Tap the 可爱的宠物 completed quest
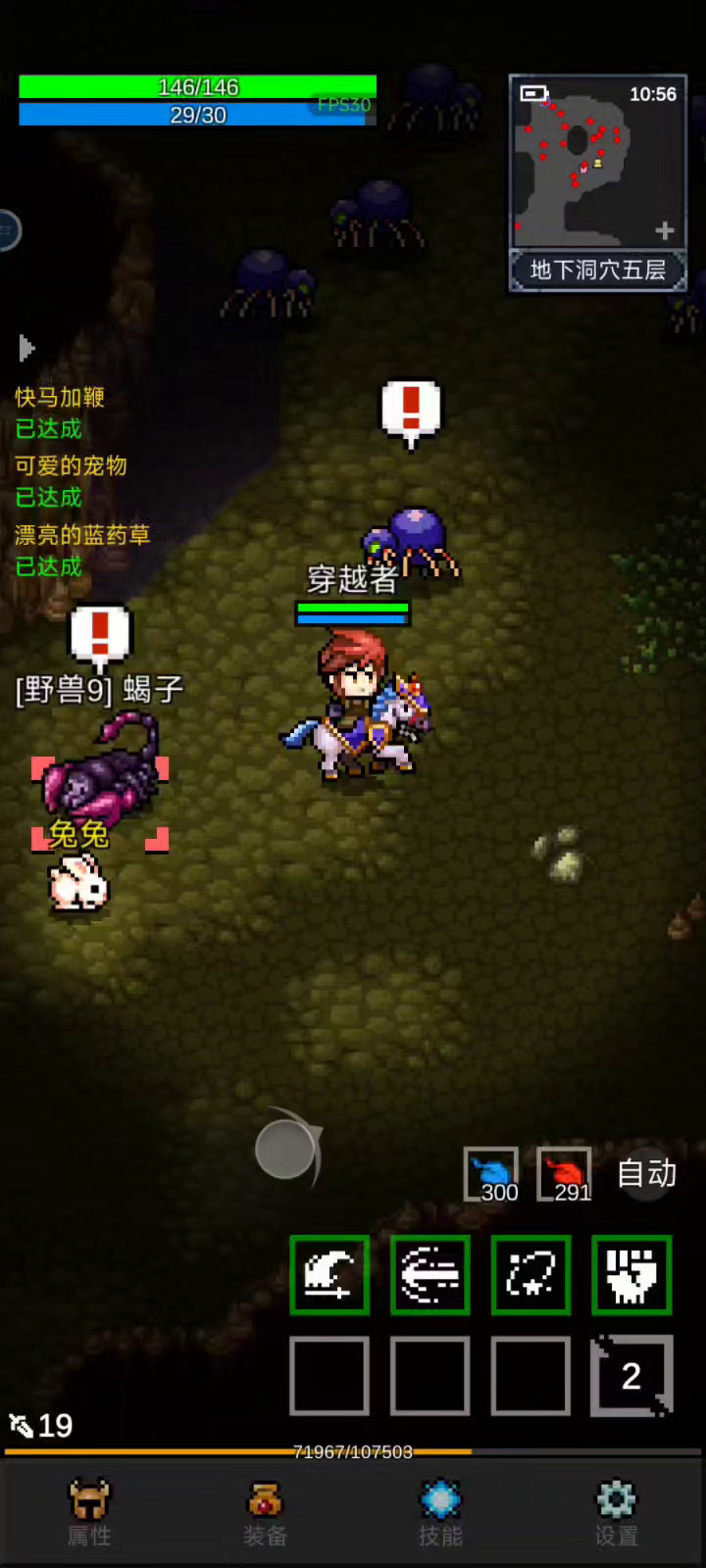 [x=71, y=480]
